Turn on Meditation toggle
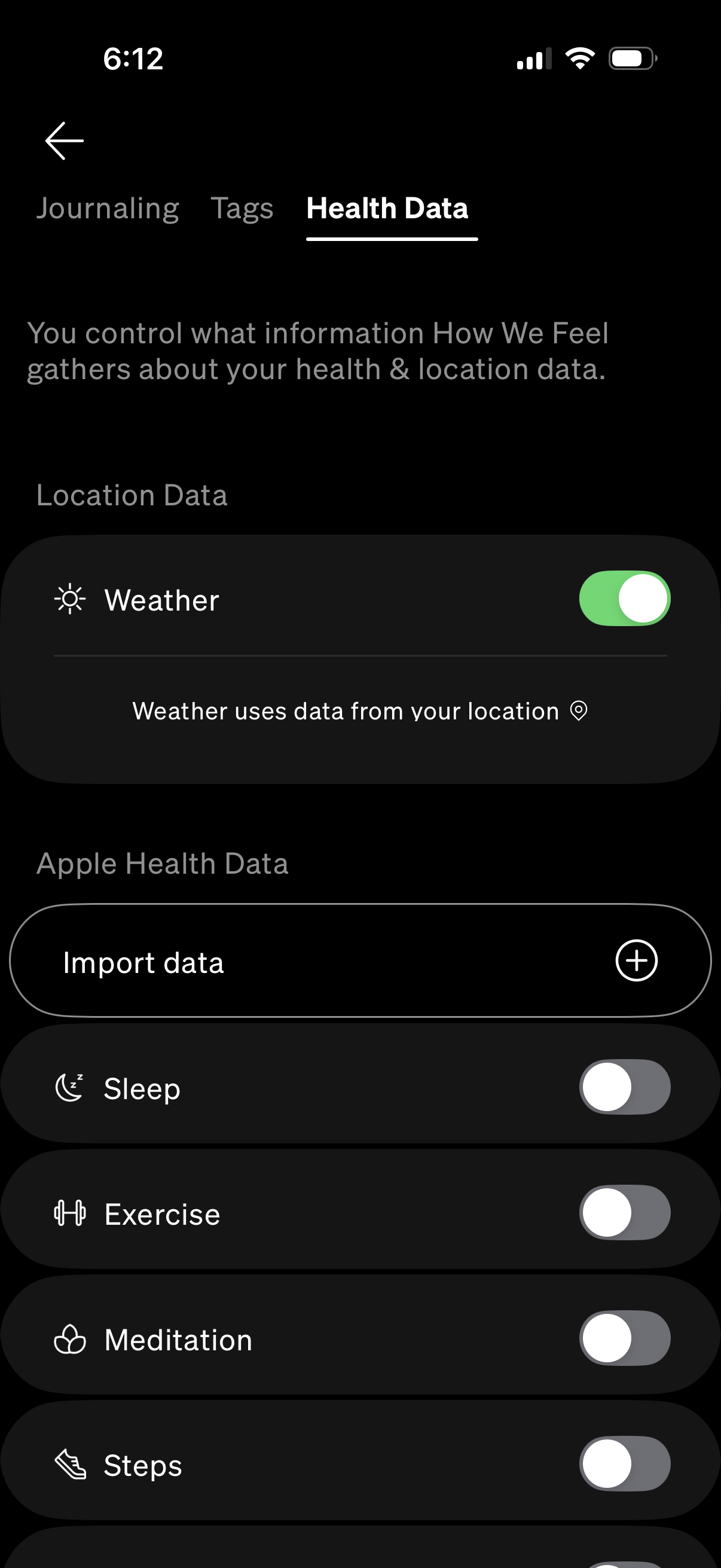Screen dimensions: 721x1568 pyautogui.click(x=624, y=1338)
